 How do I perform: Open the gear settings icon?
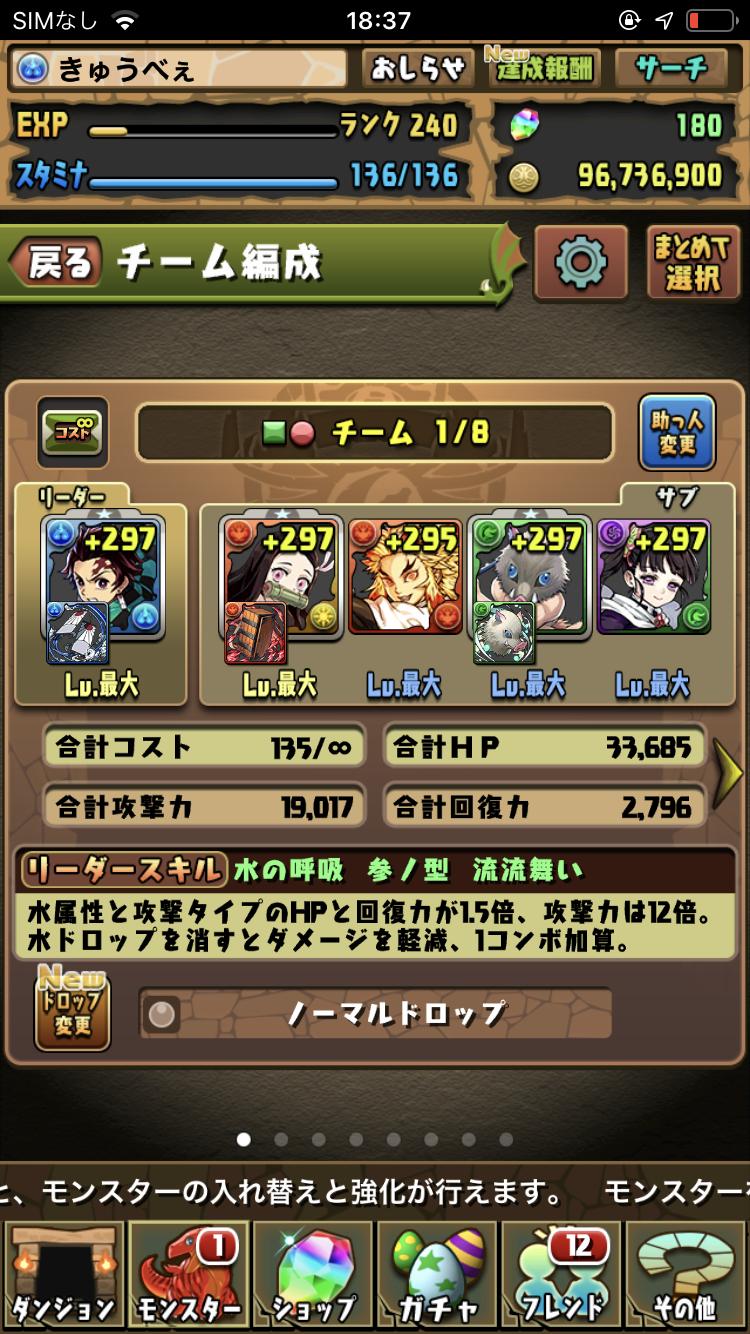pyautogui.click(x=581, y=263)
